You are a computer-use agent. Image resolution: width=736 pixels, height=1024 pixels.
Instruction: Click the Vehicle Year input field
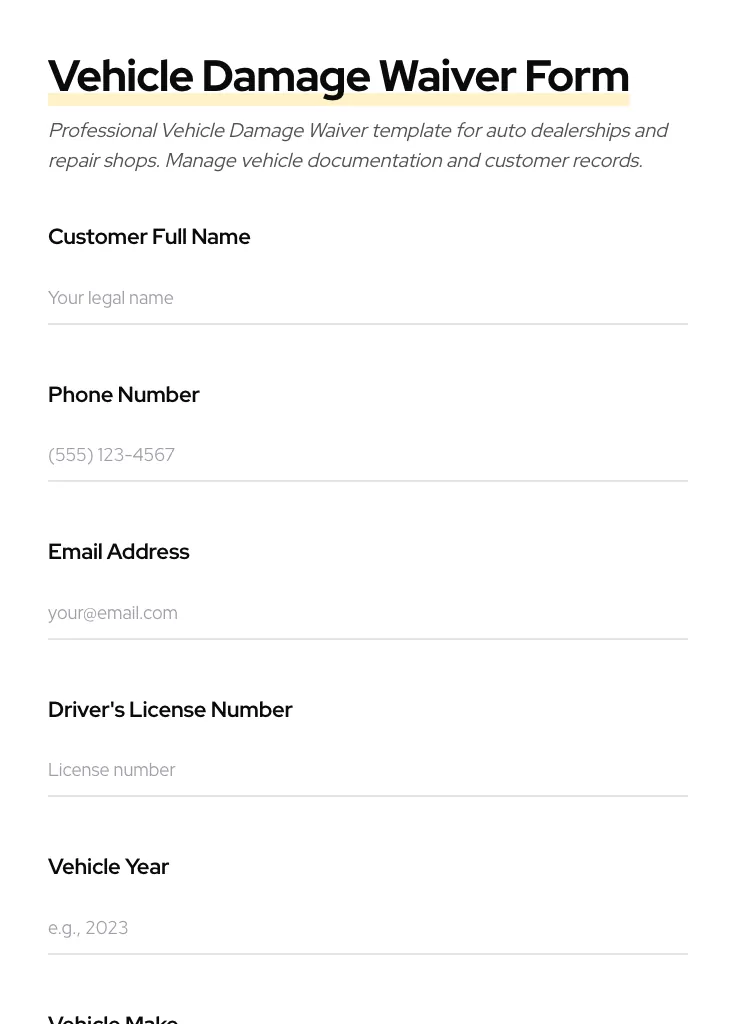point(368,929)
